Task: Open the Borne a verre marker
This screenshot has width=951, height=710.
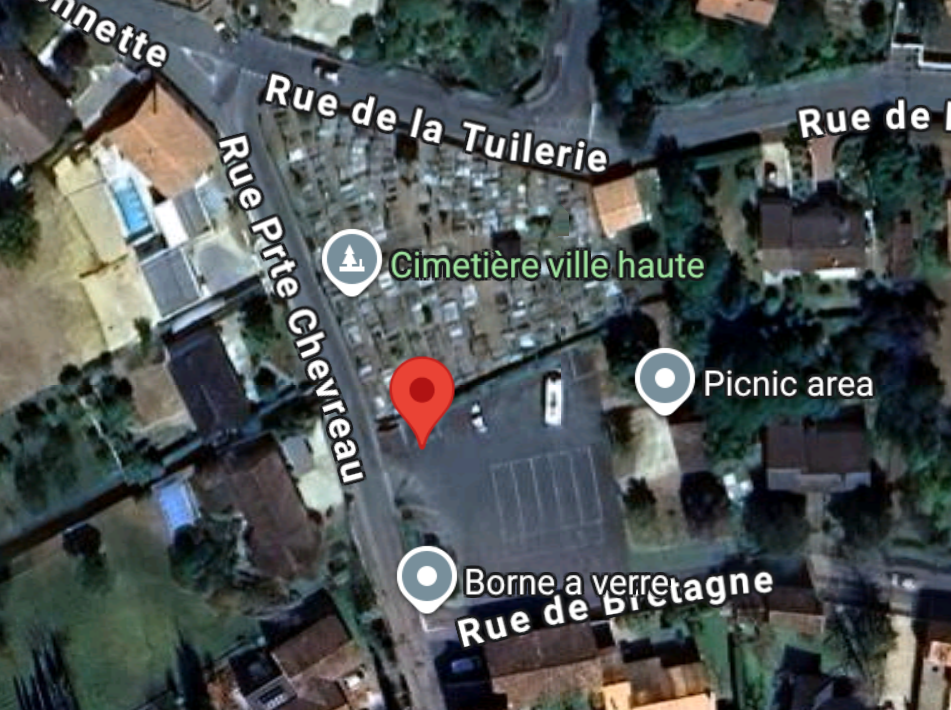Action: [427, 577]
